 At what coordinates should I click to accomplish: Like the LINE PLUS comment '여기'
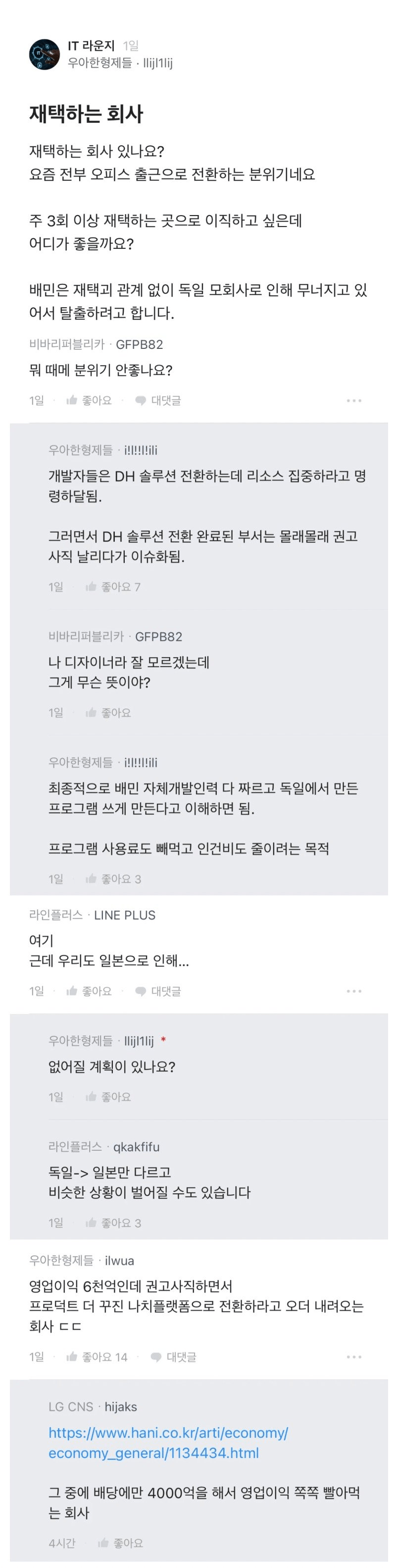[89, 990]
